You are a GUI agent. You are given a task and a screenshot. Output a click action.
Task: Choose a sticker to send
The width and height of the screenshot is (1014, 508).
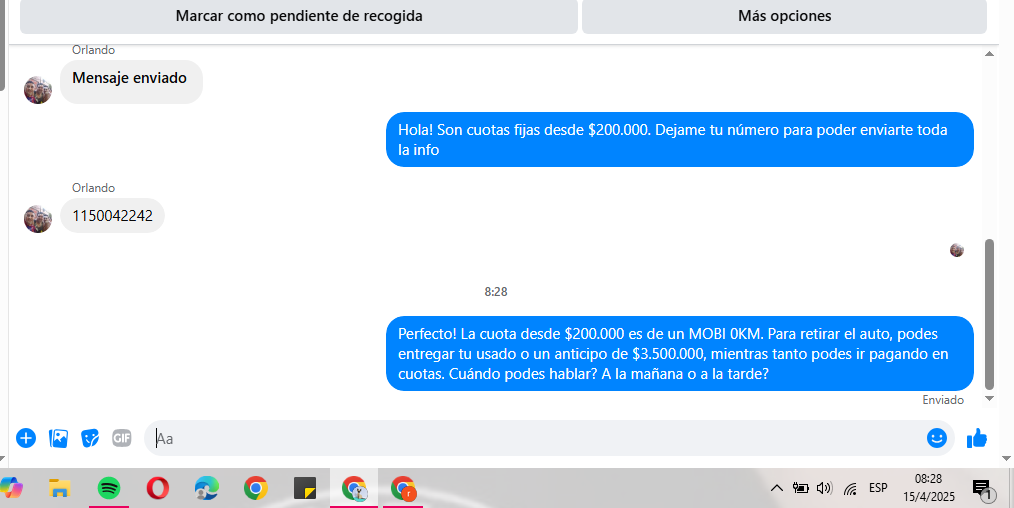click(90, 438)
